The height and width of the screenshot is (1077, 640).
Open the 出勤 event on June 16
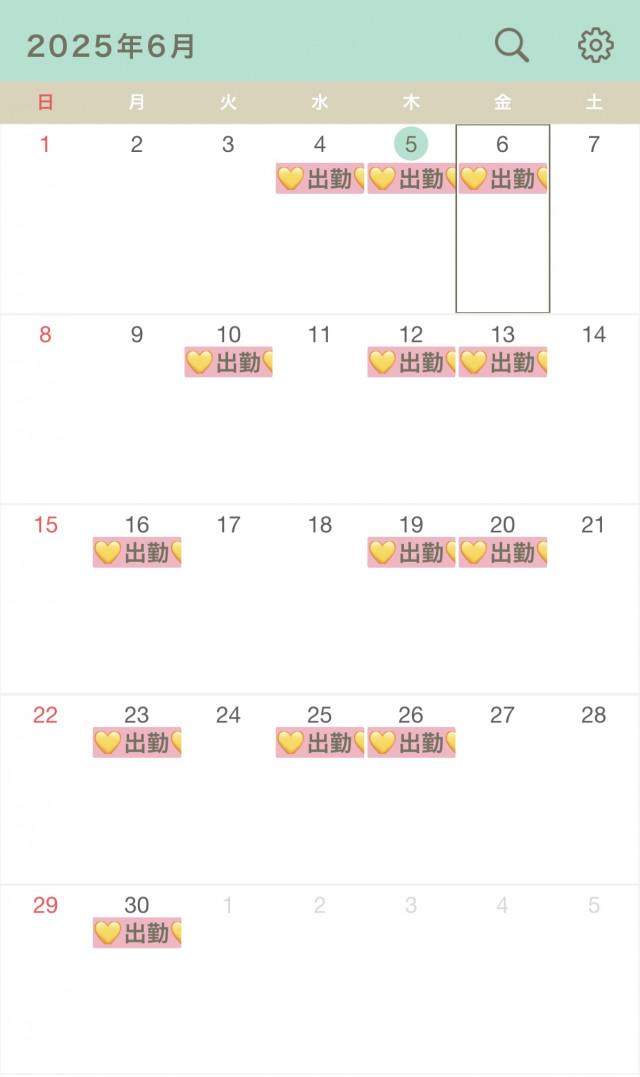point(137,552)
